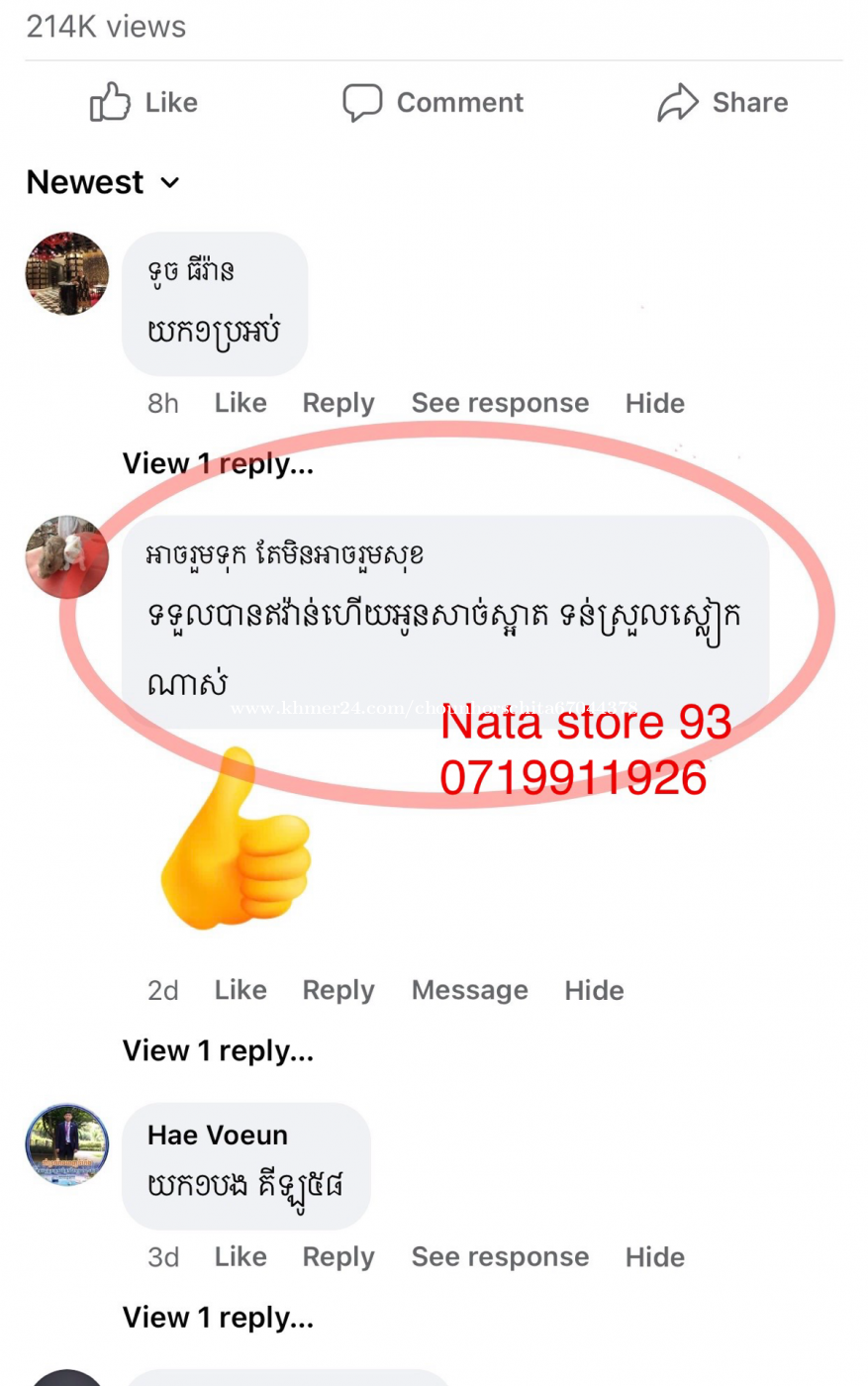Like the comment posted 2d ago
Image resolution: width=868 pixels, height=1386 pixels.
coord(241,990)
